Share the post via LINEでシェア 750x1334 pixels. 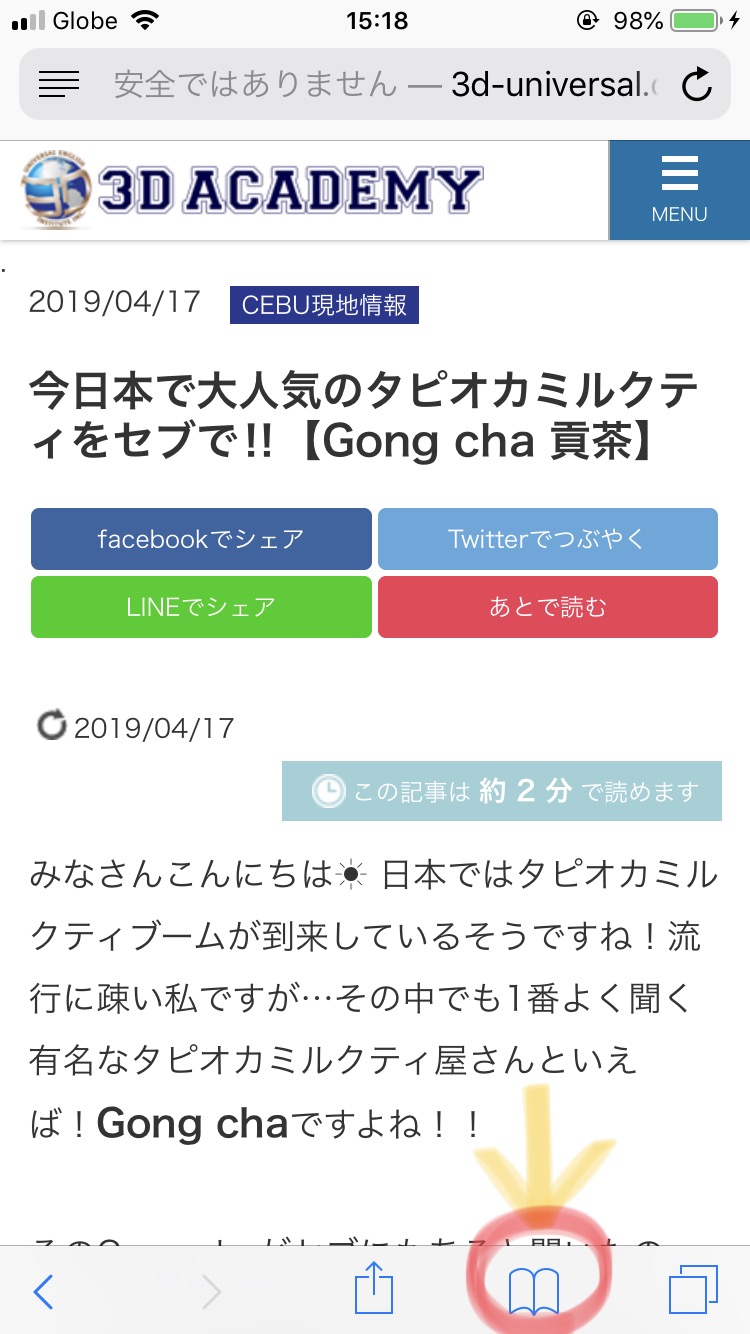[200, 607]
